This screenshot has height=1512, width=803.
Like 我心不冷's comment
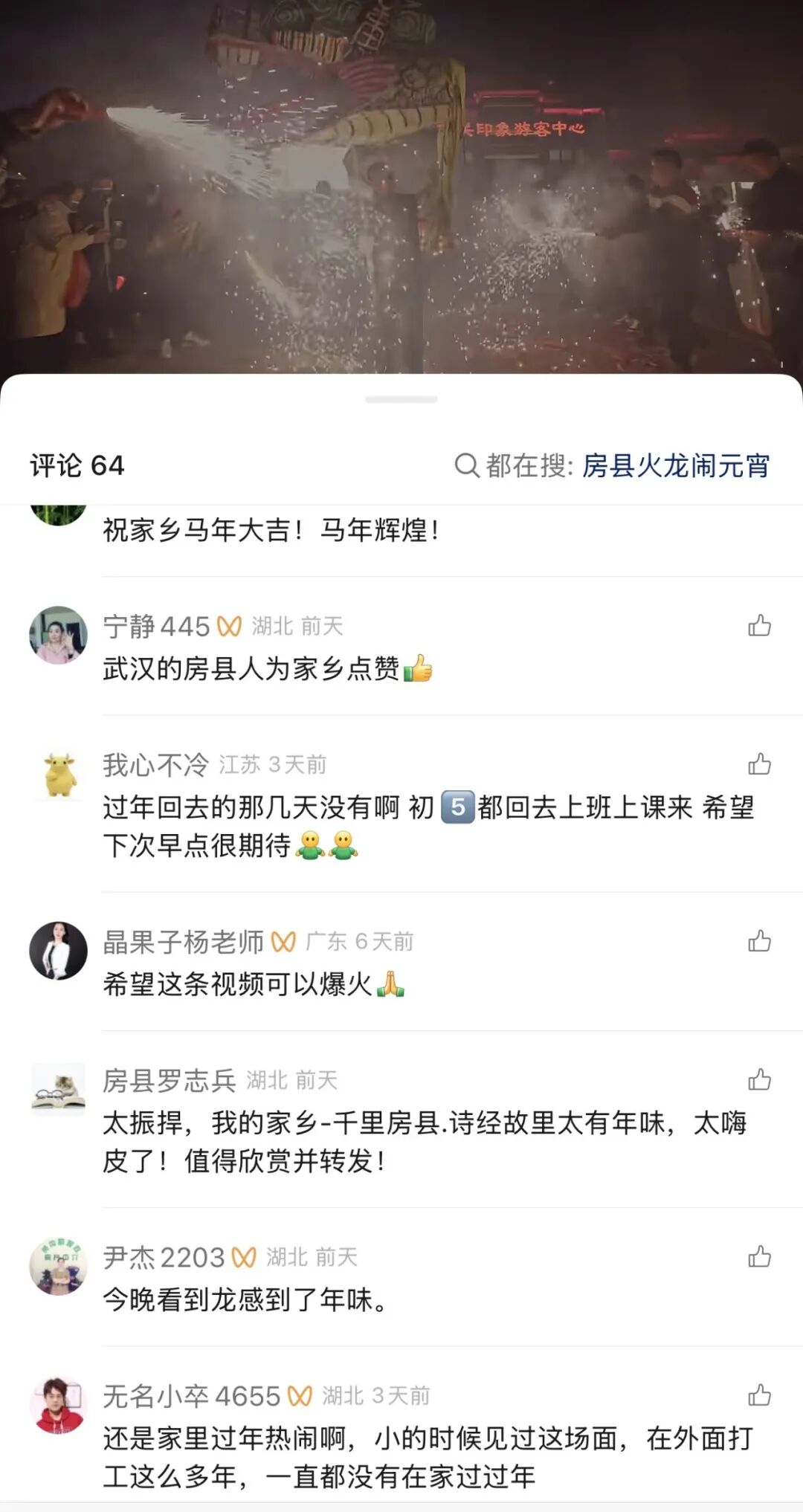(x=759, y=764)
